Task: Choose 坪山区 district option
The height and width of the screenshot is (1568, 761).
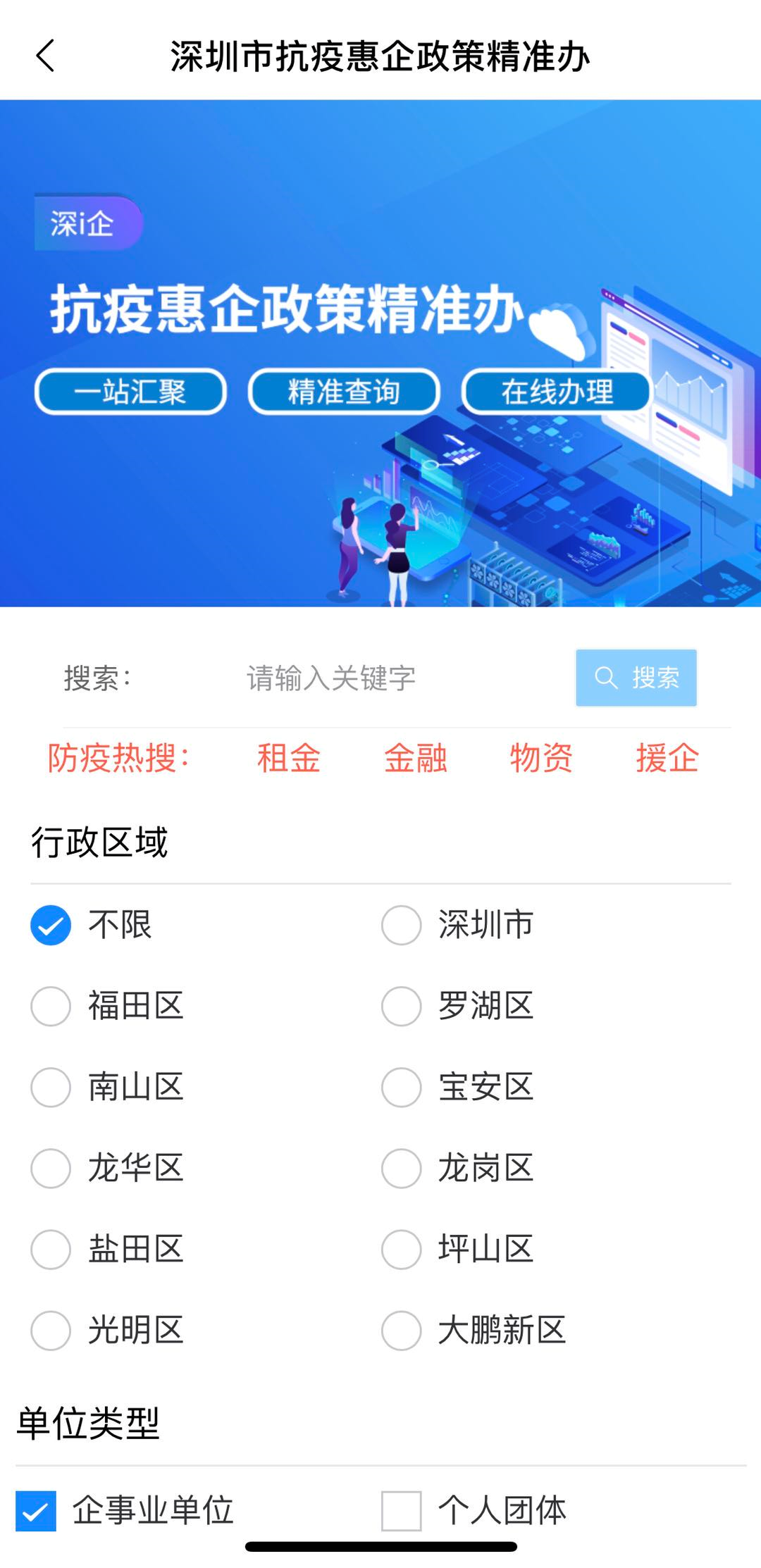Action: pos(402,1249)
